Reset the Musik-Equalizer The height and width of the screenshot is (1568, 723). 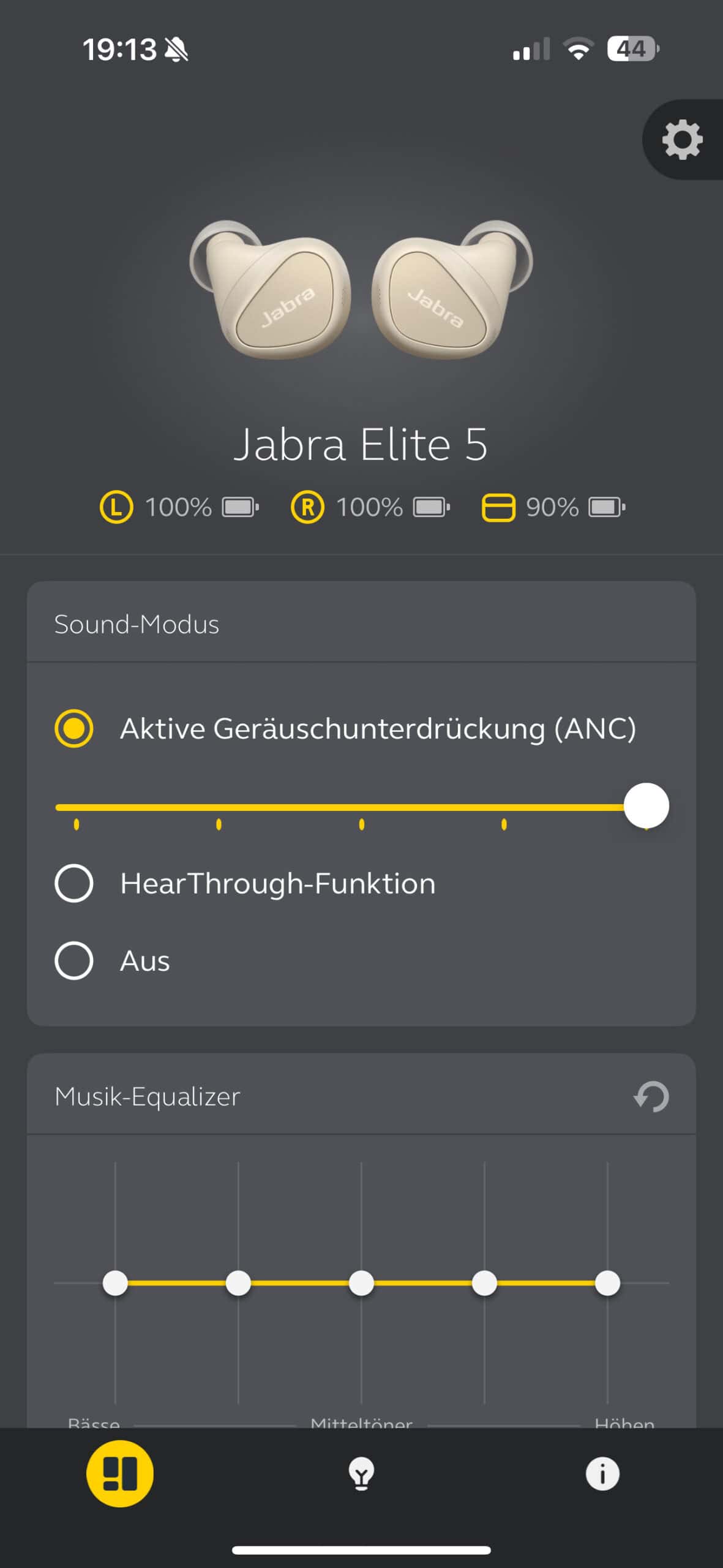click(x=651, y=1096)
